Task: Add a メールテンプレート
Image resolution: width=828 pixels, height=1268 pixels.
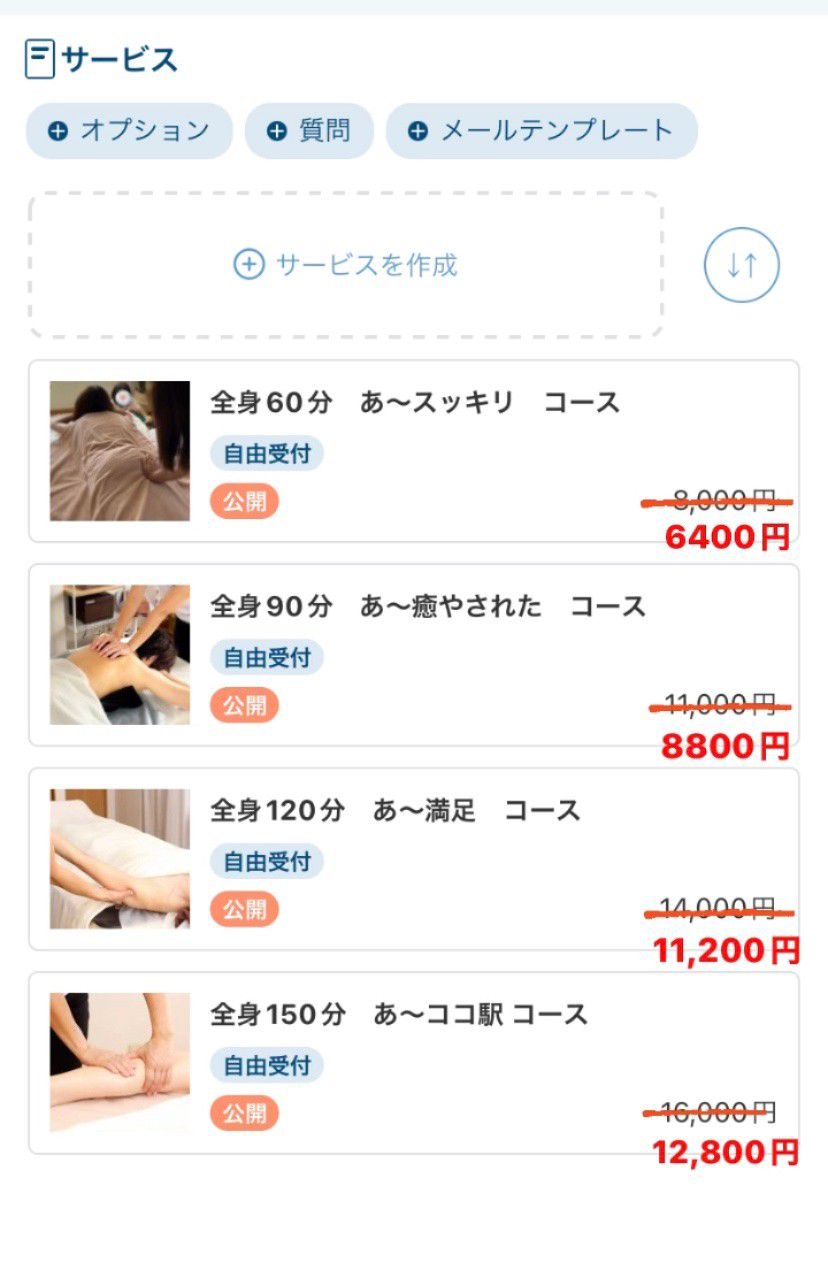Action: (541, 131)
